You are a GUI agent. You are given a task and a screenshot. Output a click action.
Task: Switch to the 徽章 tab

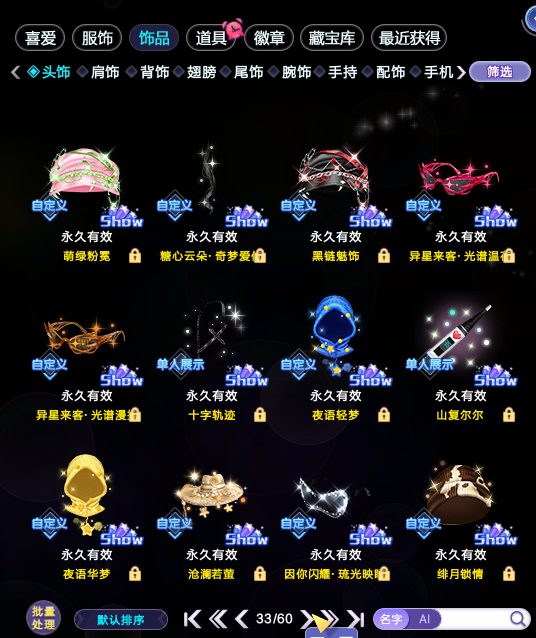pos(269,38)
